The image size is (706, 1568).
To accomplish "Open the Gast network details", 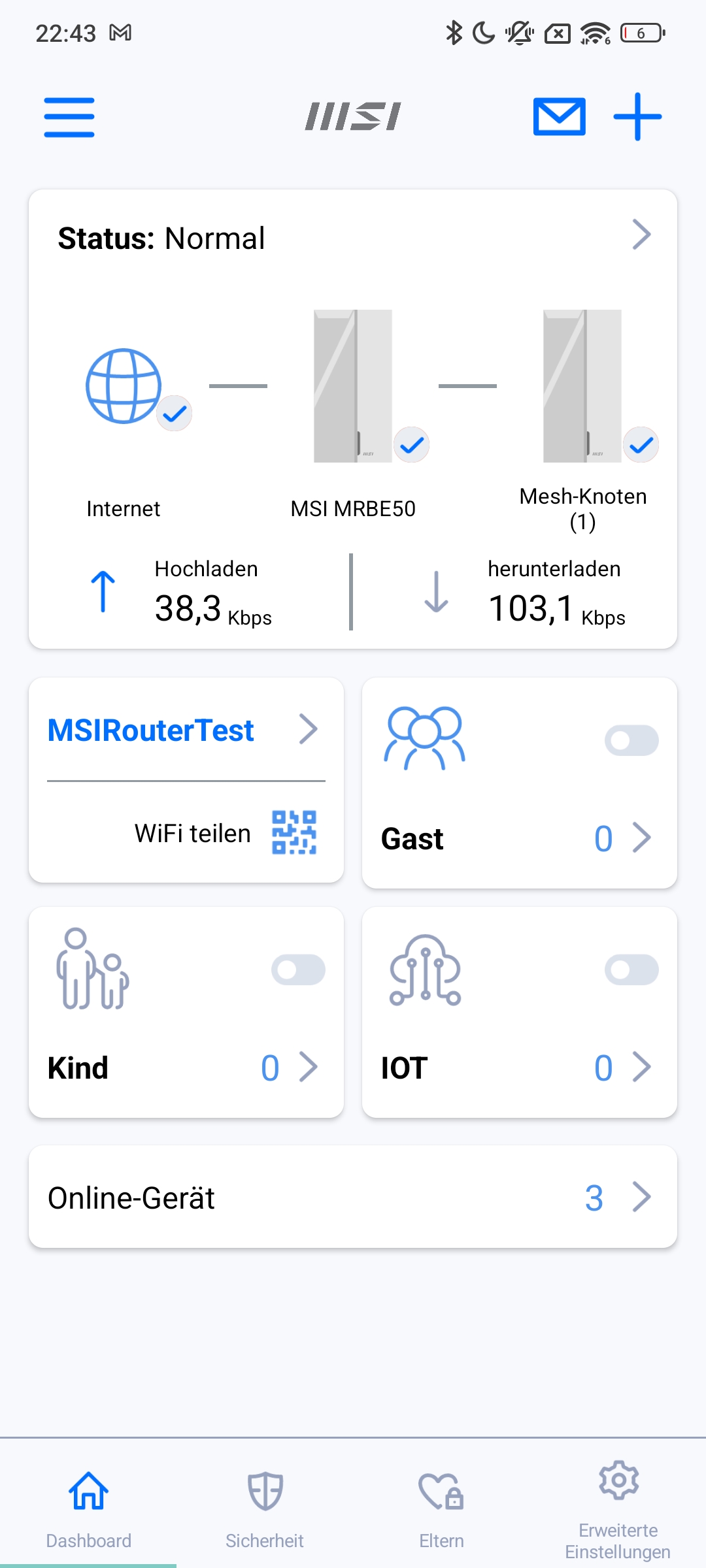I will point(641,838).
